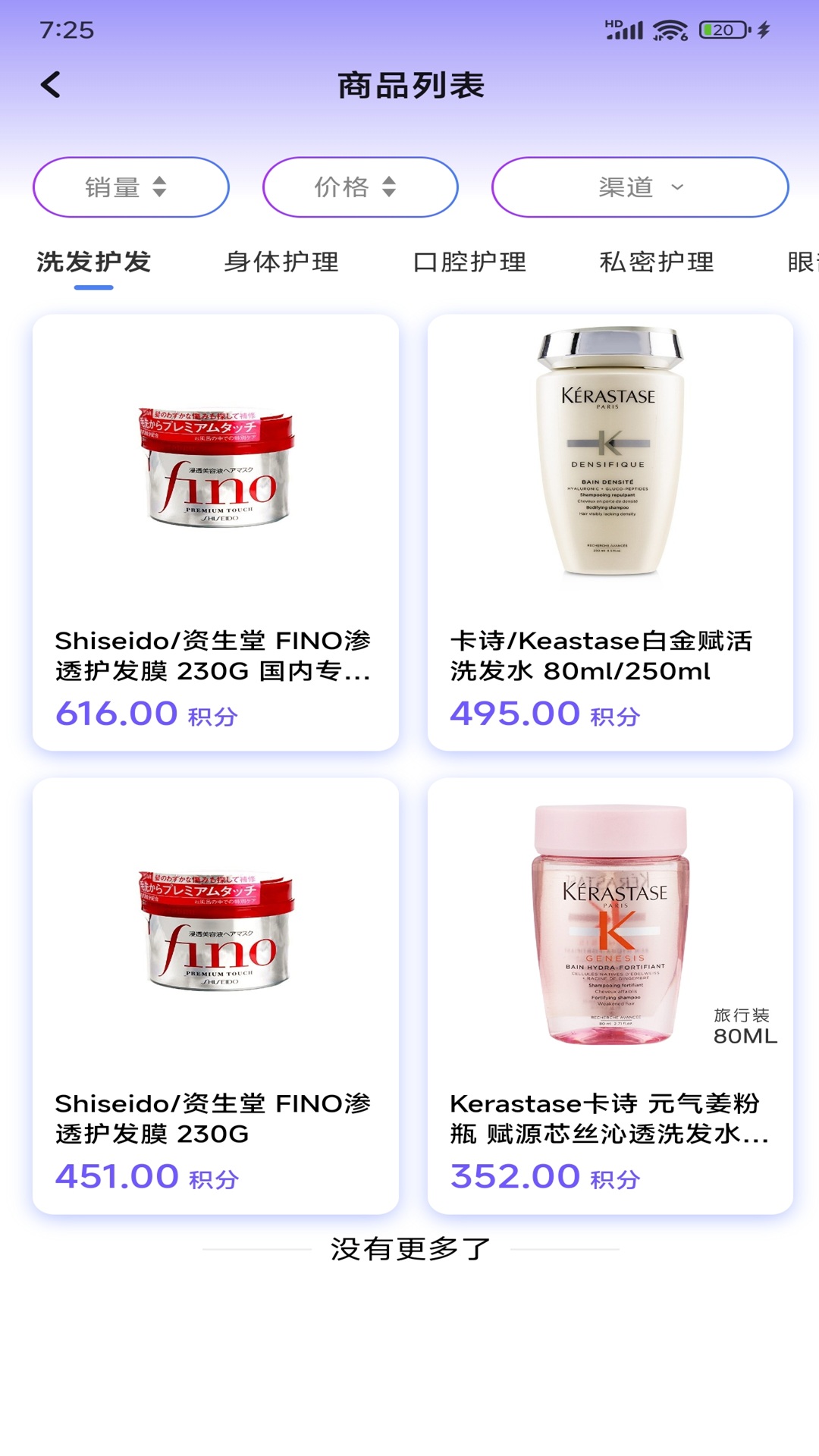
Task: Sort products by 销量
Action: click(x=130, y=187)
